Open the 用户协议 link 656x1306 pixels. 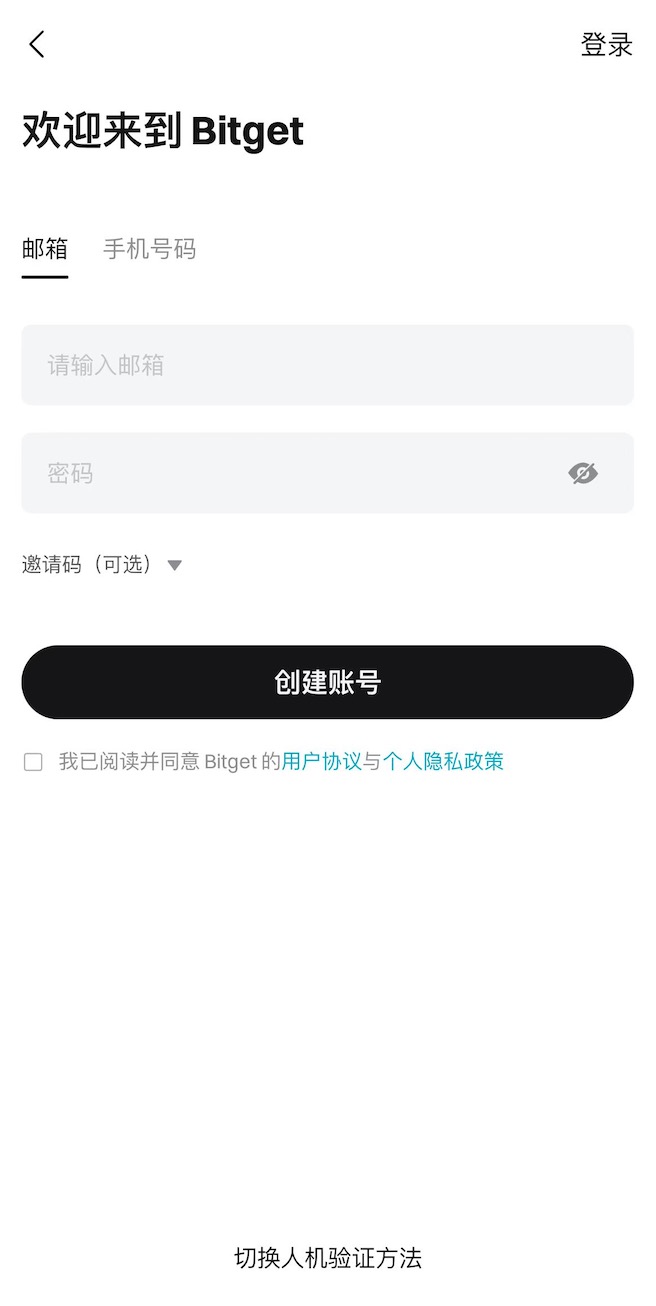pos(321,762)
